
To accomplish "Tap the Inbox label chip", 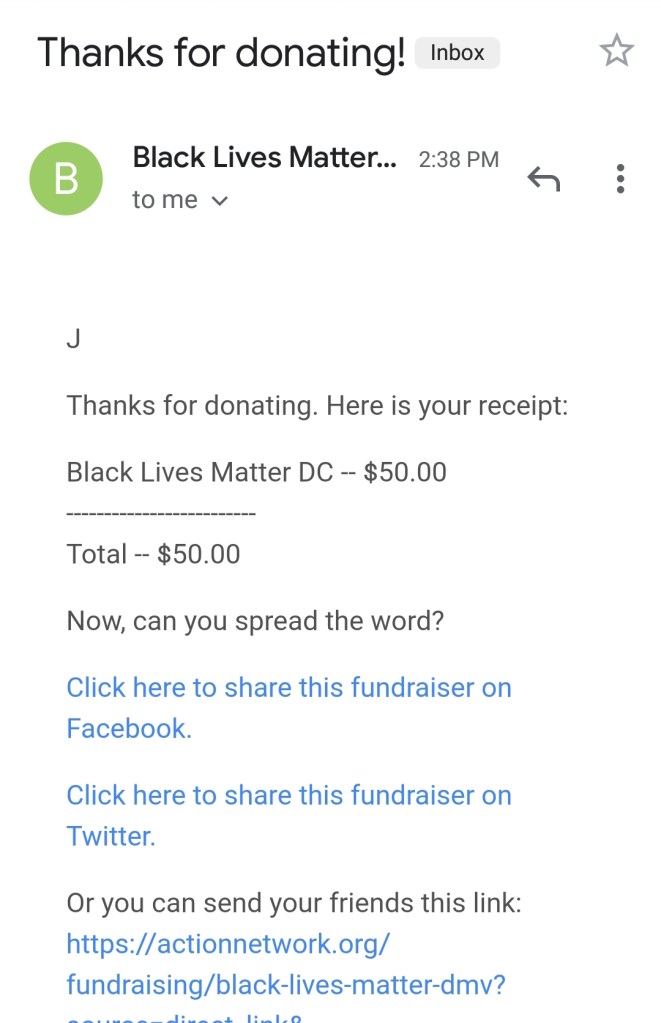I will coord(457,53).
